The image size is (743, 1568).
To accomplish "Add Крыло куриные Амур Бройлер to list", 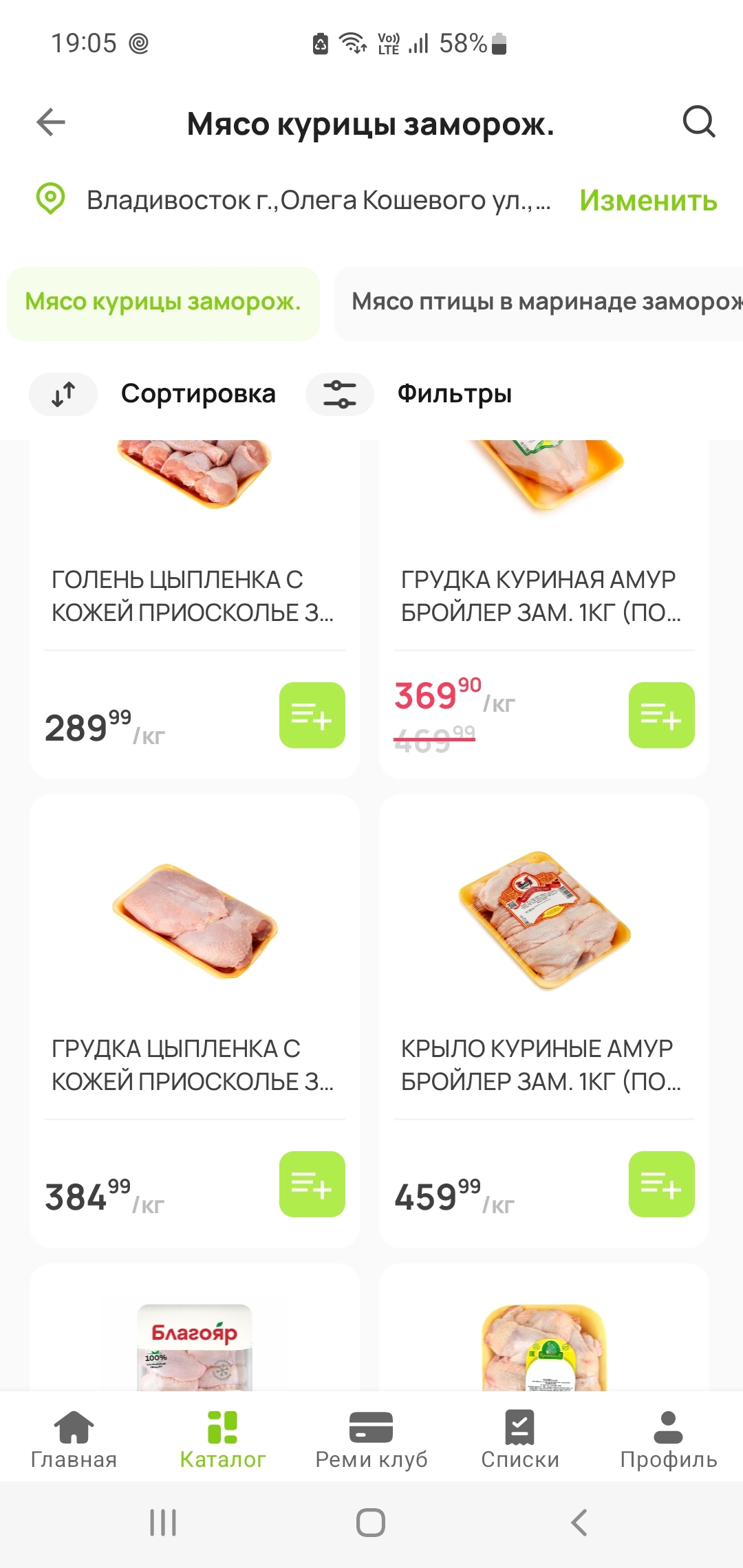I will (x=661, y=1184).
